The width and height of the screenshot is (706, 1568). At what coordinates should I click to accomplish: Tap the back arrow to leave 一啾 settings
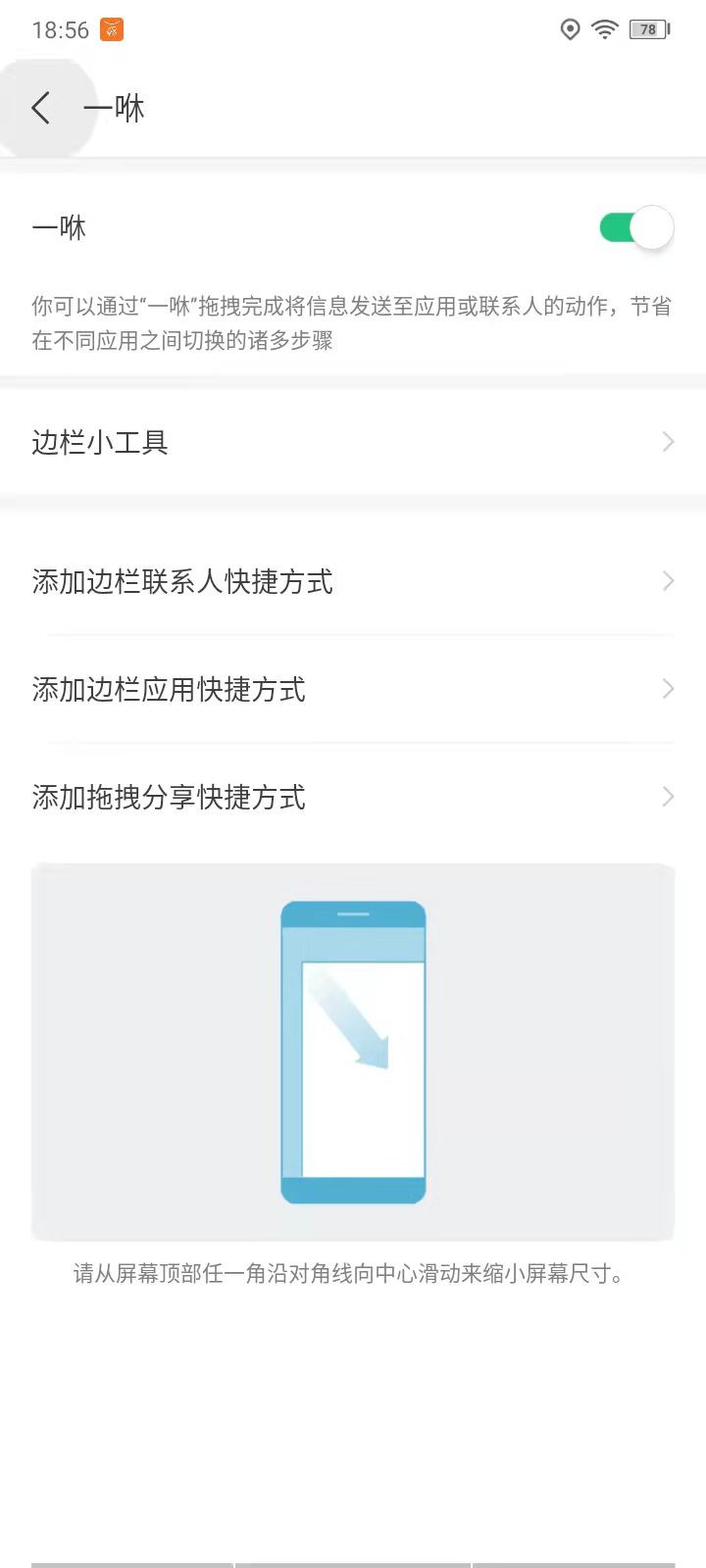(x=39, y=108)
